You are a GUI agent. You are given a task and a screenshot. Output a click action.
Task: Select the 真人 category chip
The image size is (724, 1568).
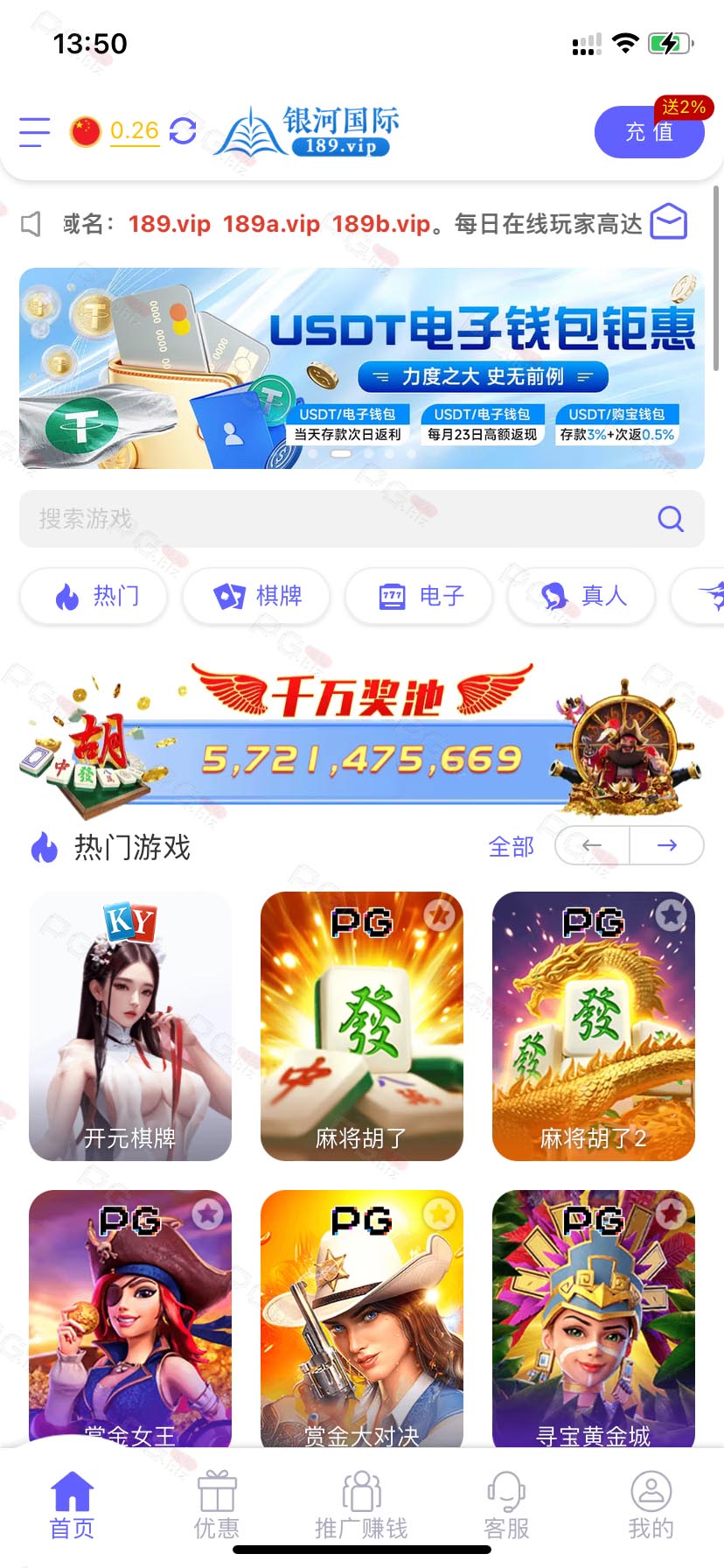(x=581, y=596)
